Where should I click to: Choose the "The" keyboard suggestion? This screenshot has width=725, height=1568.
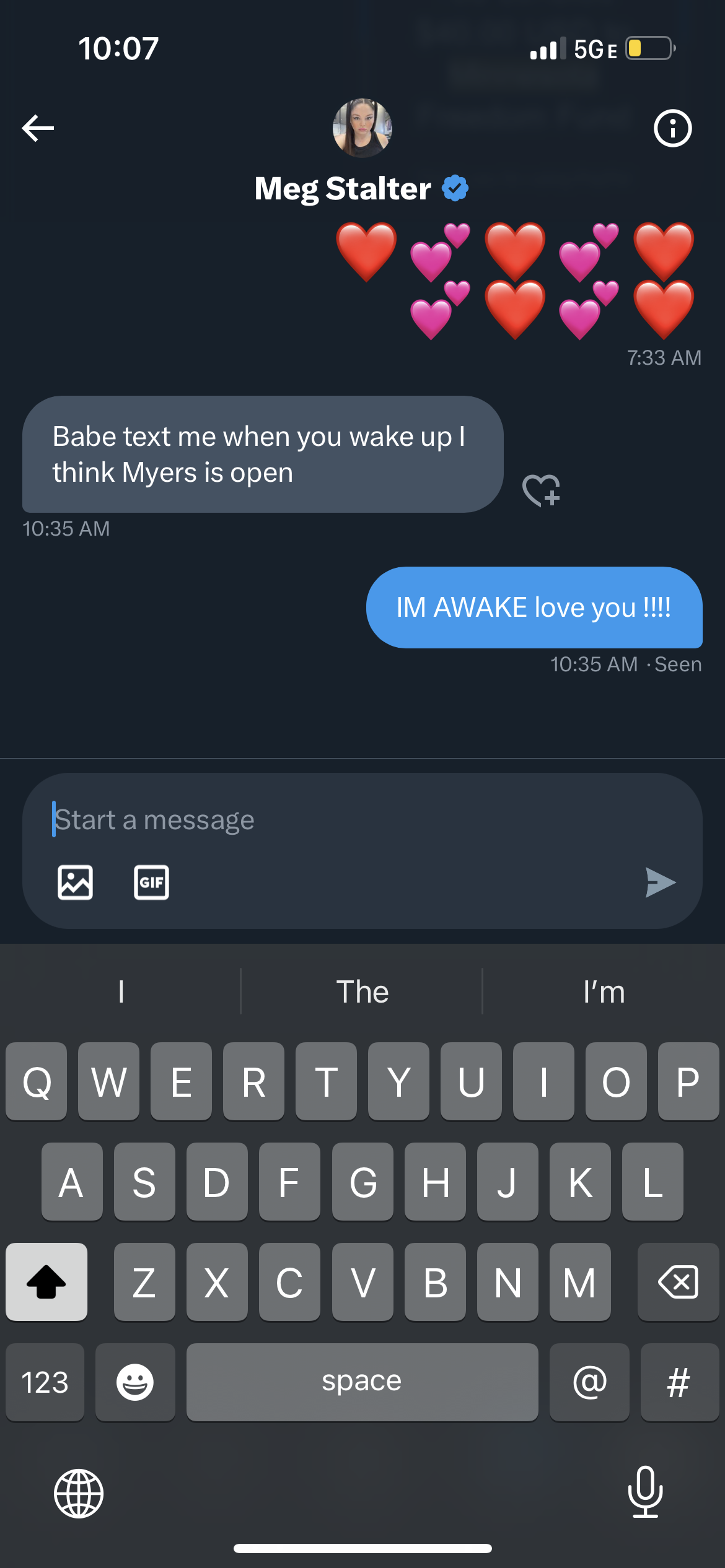tap(362, 991)
